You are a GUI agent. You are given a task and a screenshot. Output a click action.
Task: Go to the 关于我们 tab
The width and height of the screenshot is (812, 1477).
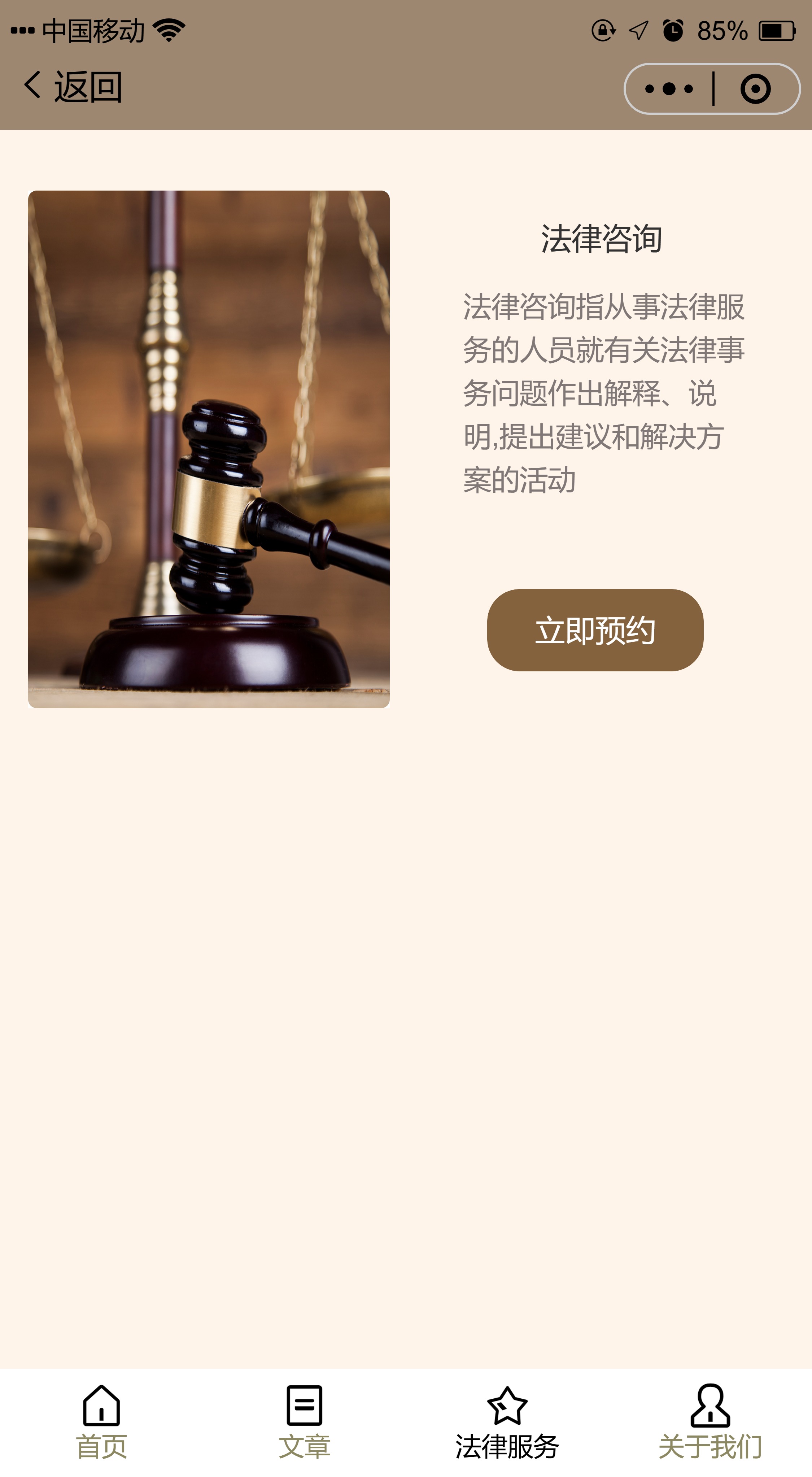tap(710, 1422)
